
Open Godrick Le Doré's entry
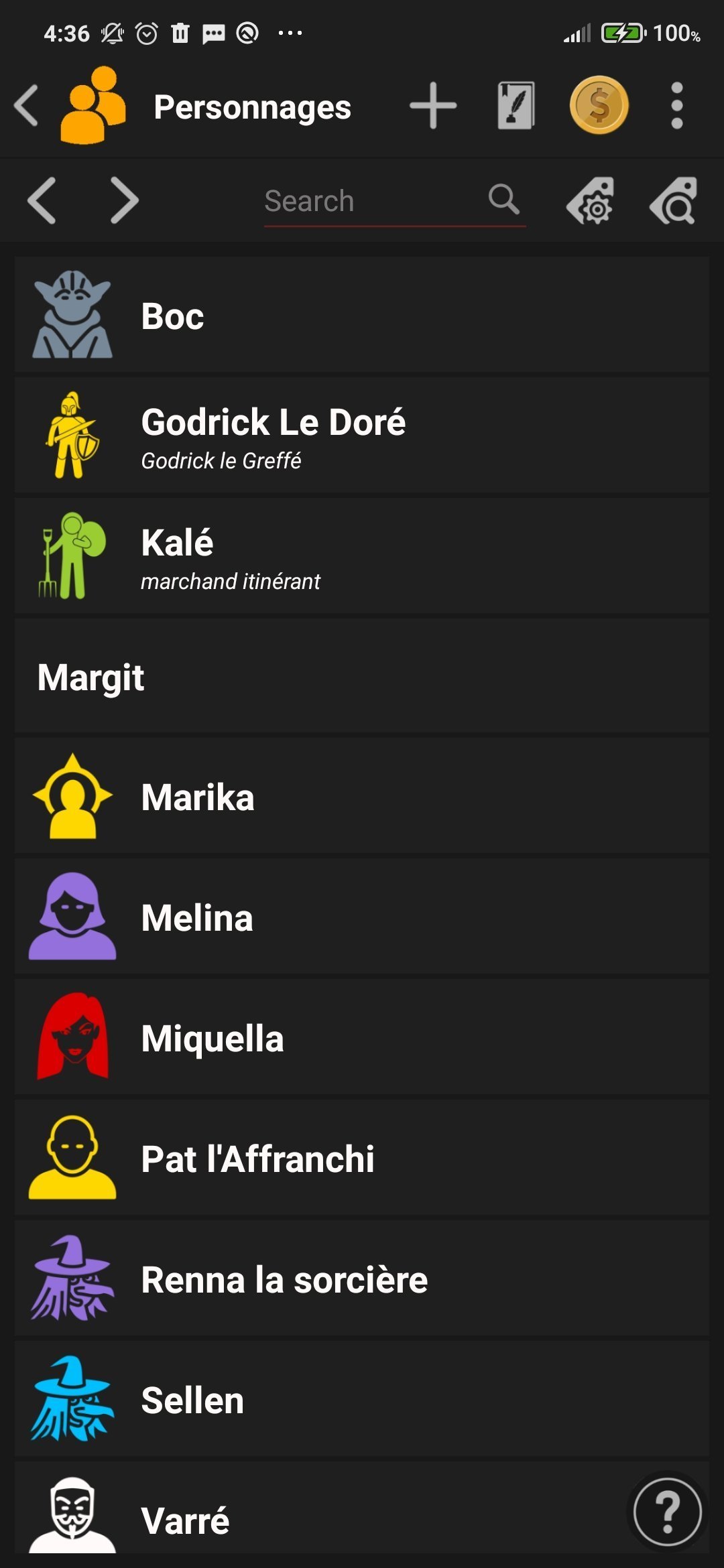pos(362,436)
